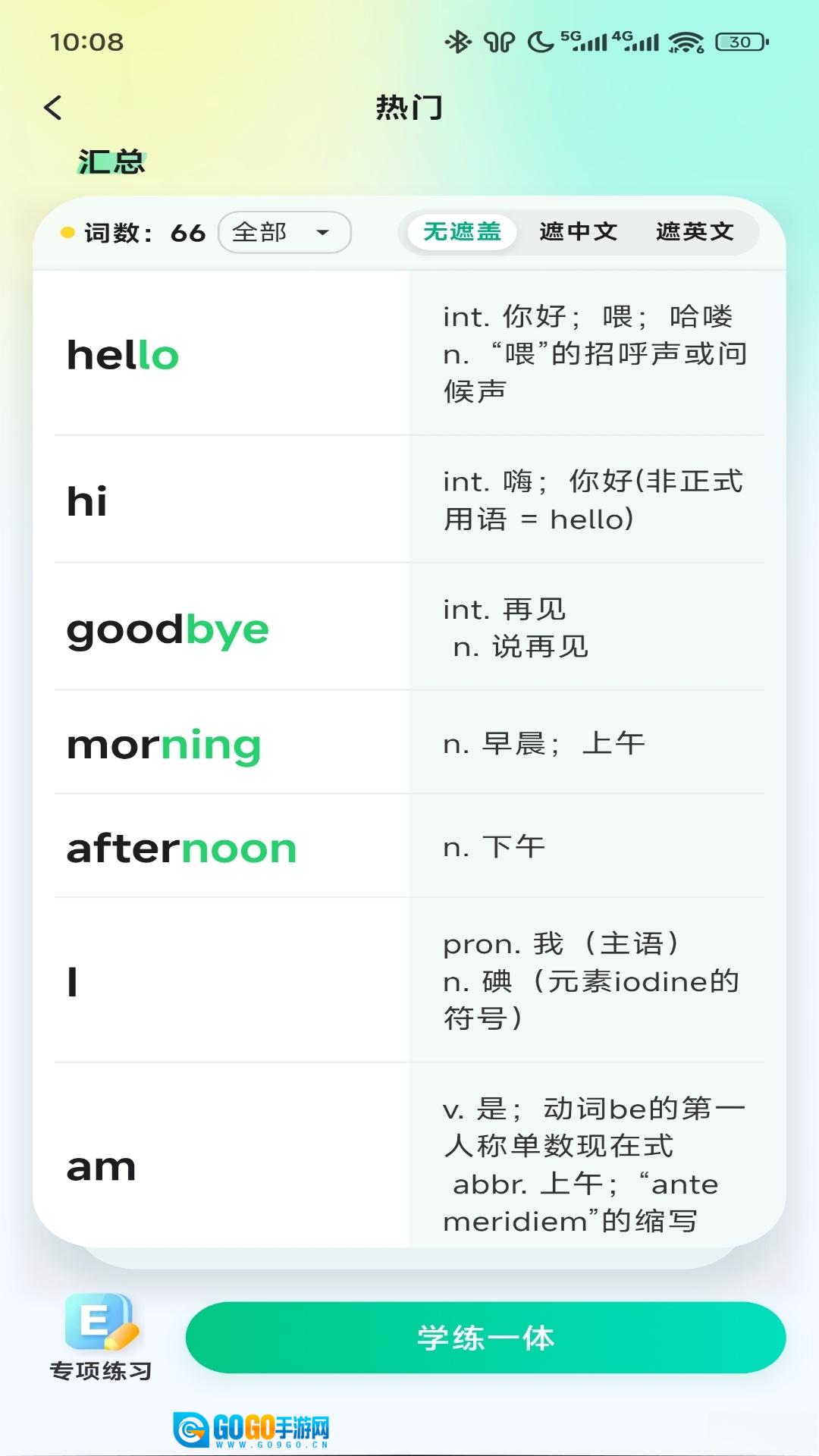Open 专项练习 special practice
819x1456 pixels.
(101, 1336)
